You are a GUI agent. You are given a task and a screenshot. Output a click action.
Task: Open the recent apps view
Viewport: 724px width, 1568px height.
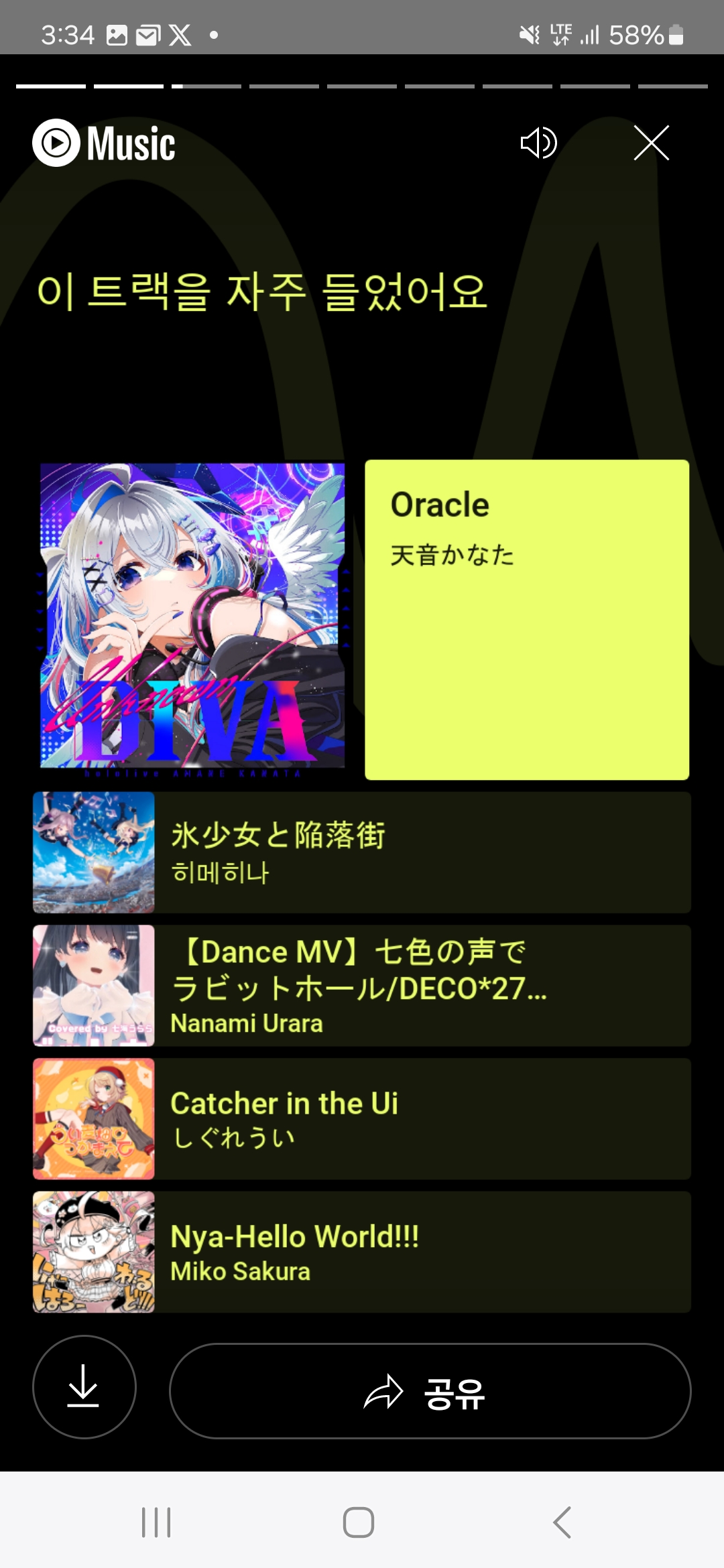click(x=156, y=1522)
